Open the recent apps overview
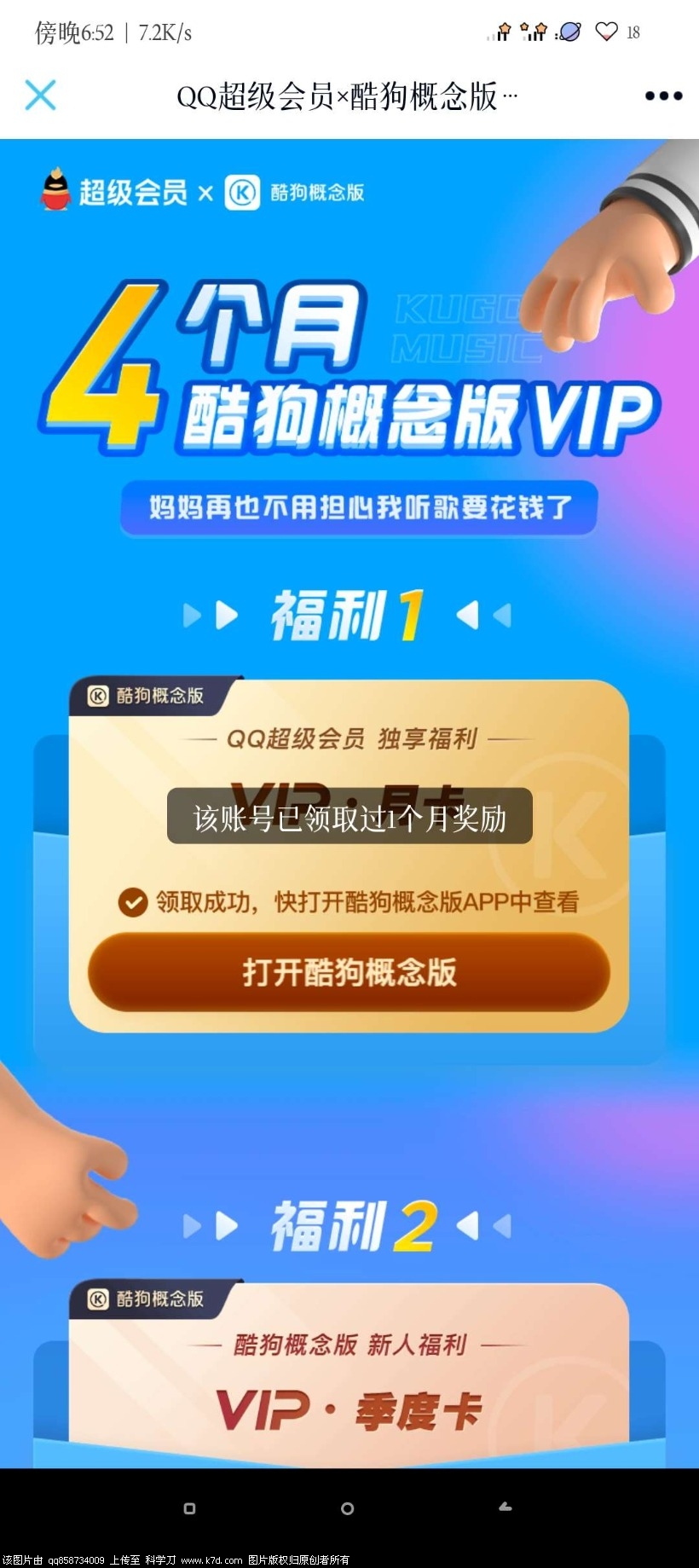 pyautogui.click(x=189, y=1508)
